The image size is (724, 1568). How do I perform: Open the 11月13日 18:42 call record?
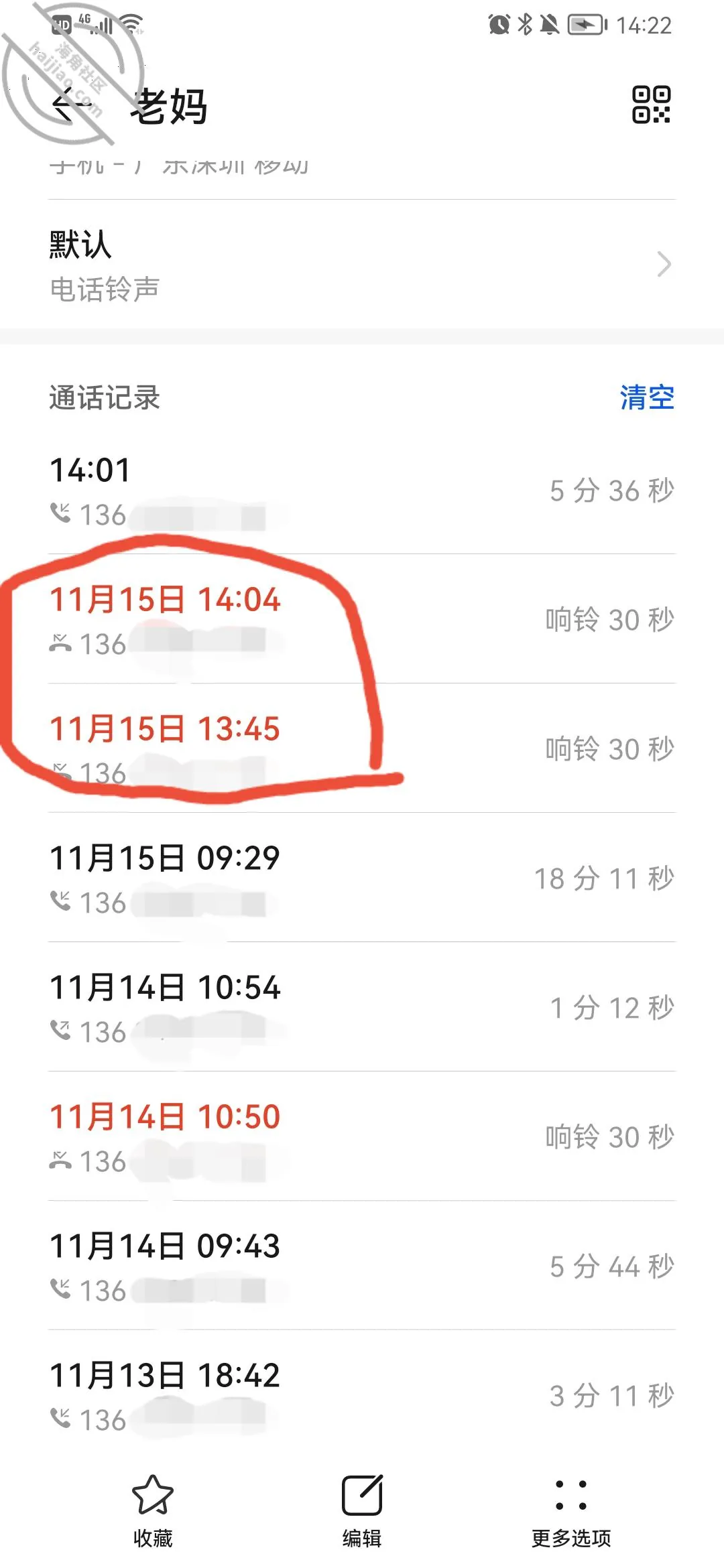362,1395
